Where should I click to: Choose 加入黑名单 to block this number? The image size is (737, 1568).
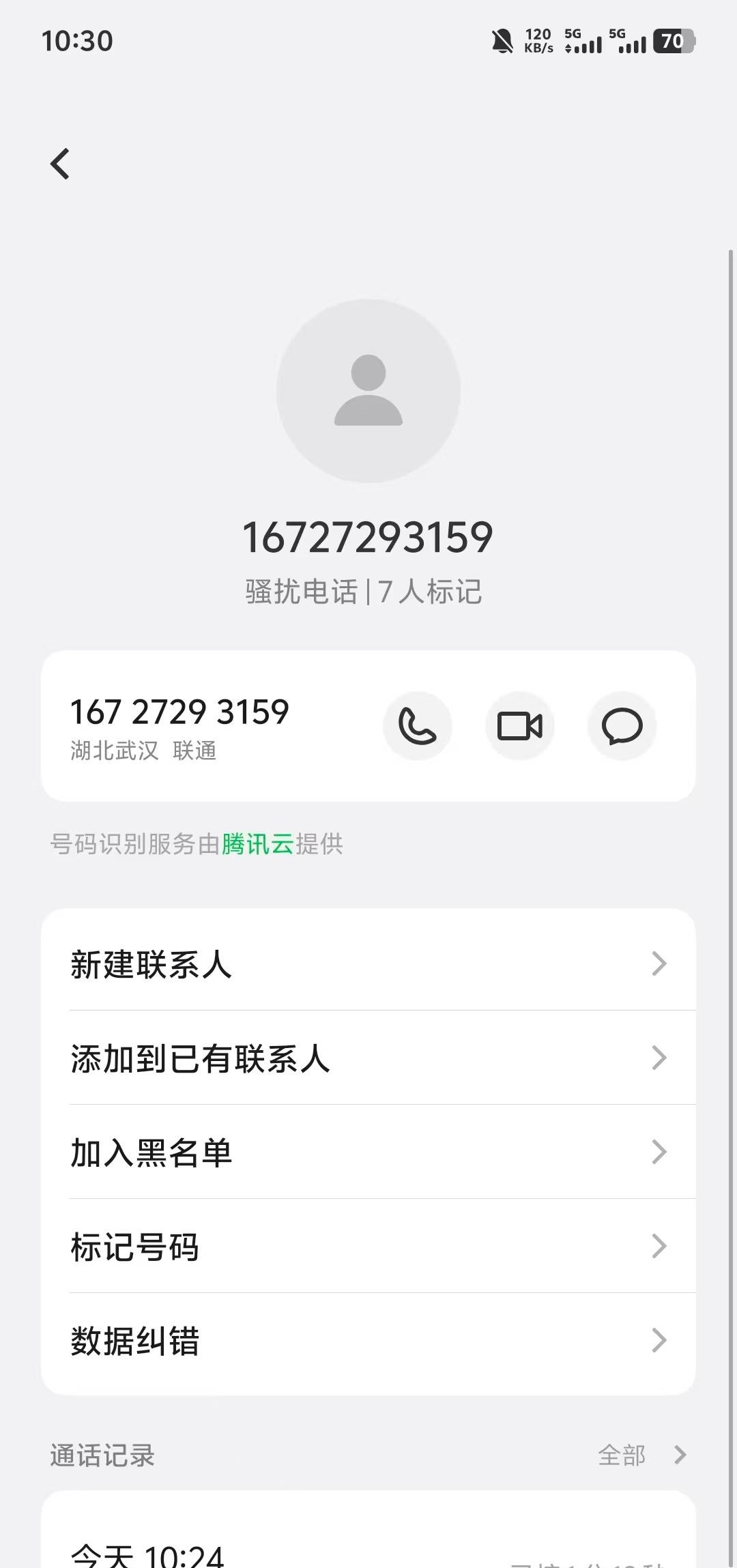click(369, 1152)
